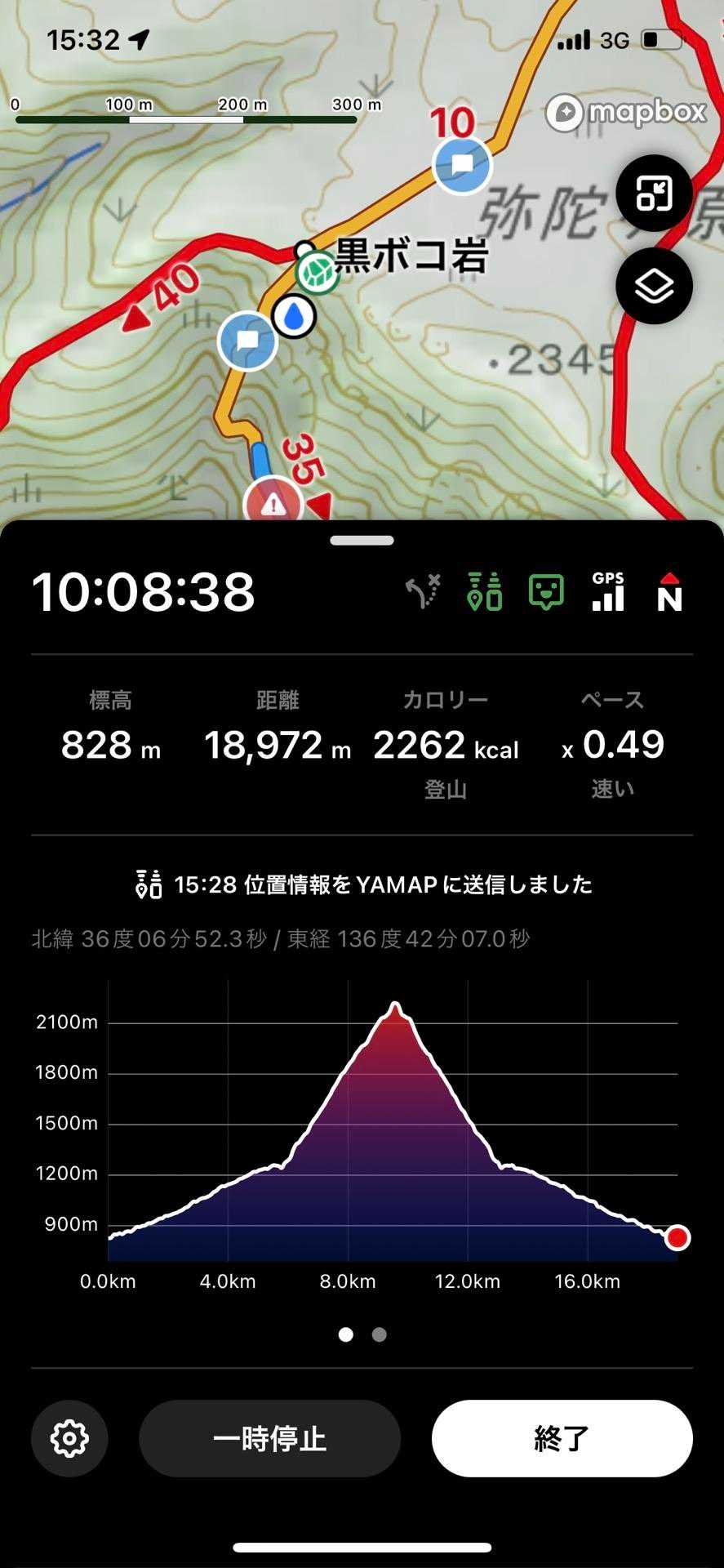Viewport: 724px width, 1568px height.
Task: Open the Mapbox attribution
Action: 626,113
